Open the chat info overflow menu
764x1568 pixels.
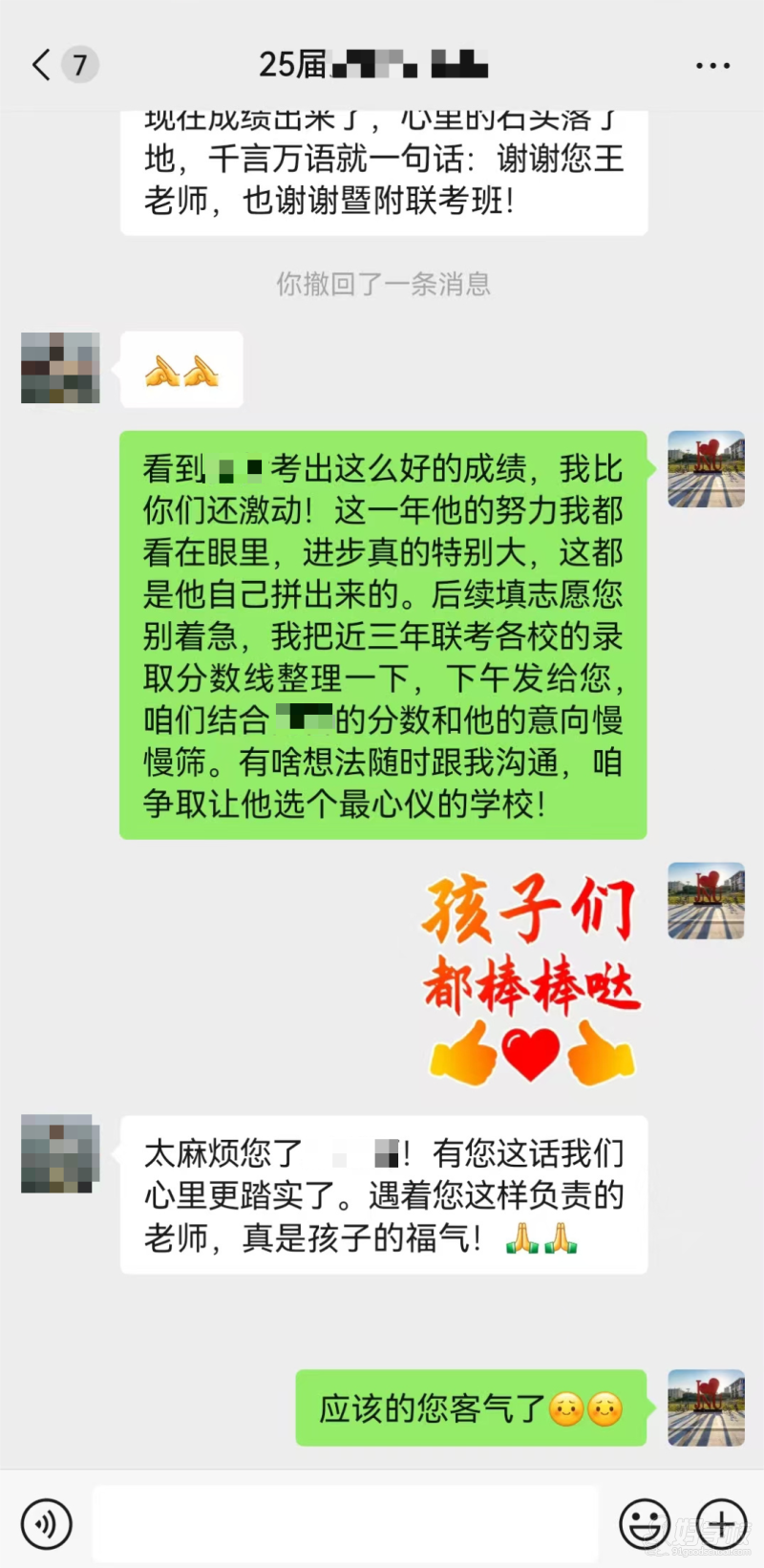click(712, 66)
